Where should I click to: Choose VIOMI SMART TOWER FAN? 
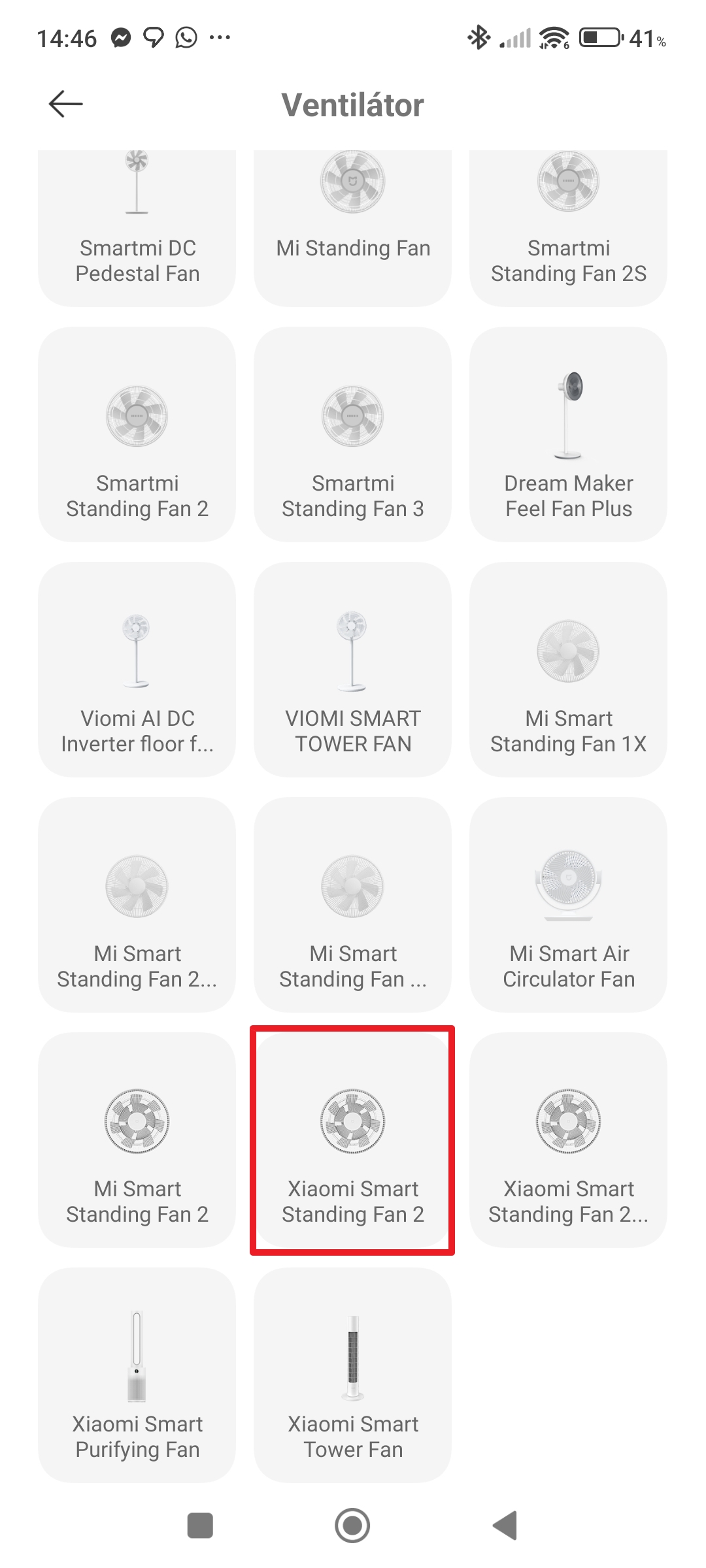[x=352, y=670]
